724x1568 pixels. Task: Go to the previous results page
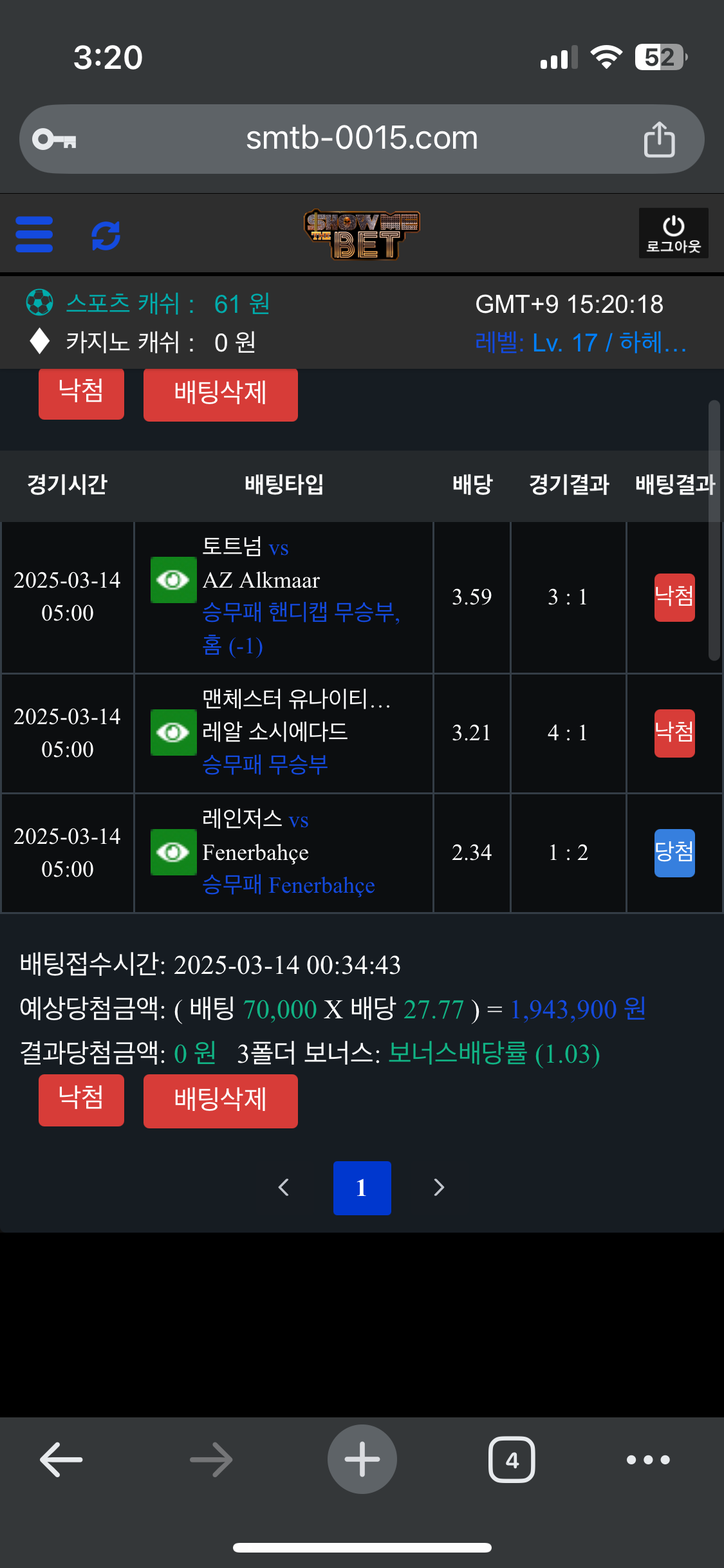(283, 1188)
